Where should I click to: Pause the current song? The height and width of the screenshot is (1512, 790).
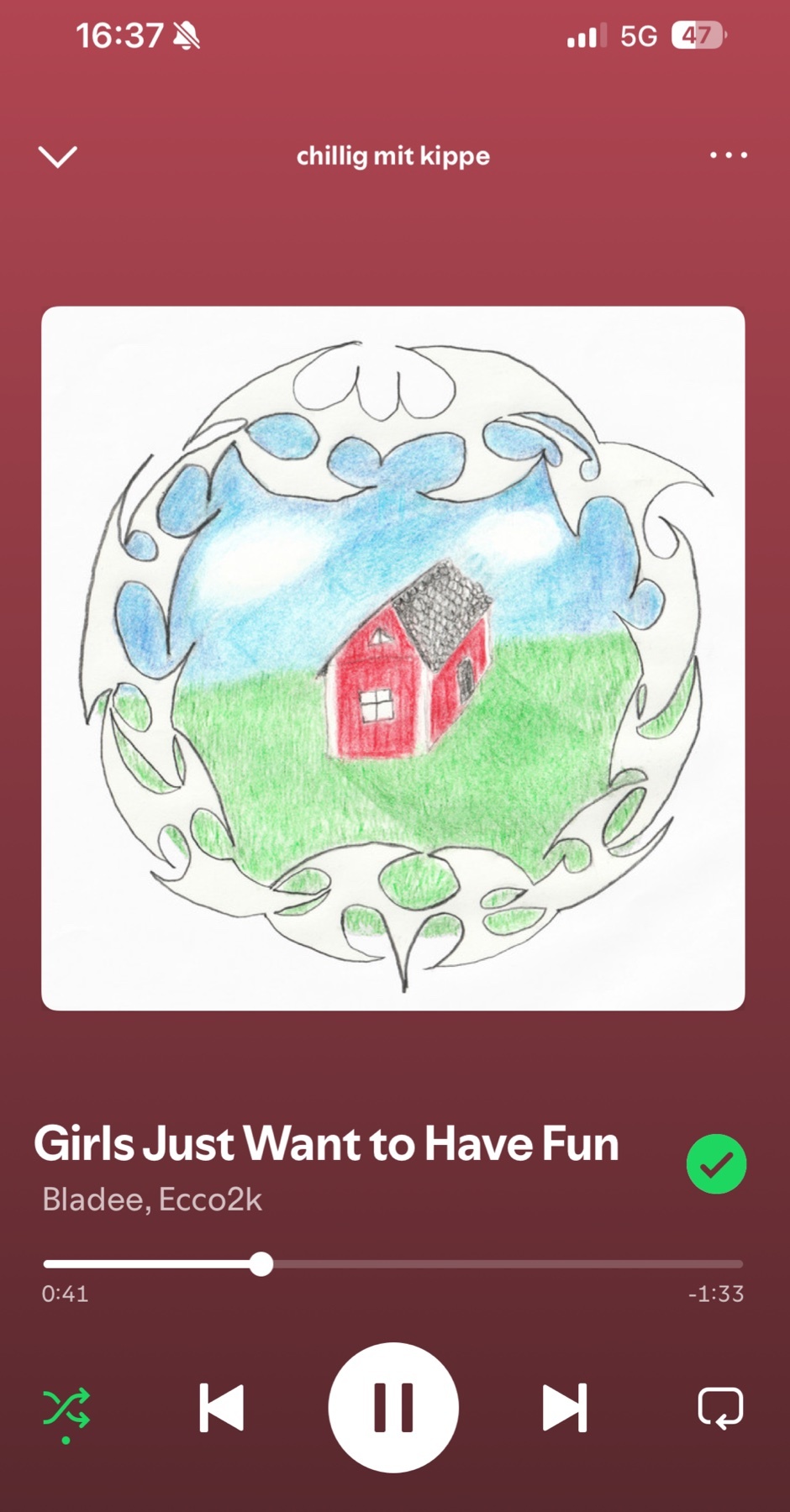pos(393,1407)
